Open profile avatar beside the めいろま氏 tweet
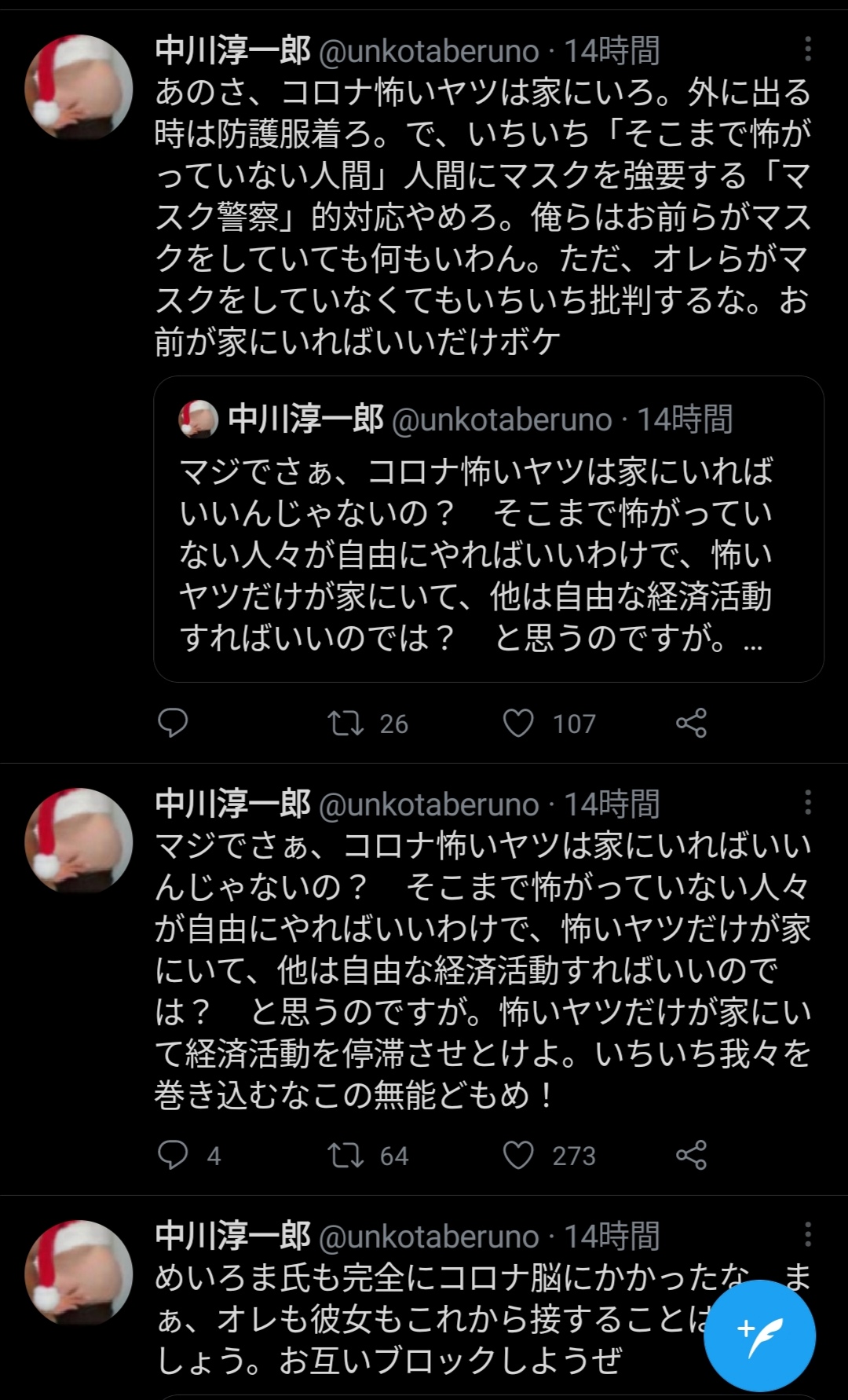848x1400 pixels. [x=79, y=1273]
